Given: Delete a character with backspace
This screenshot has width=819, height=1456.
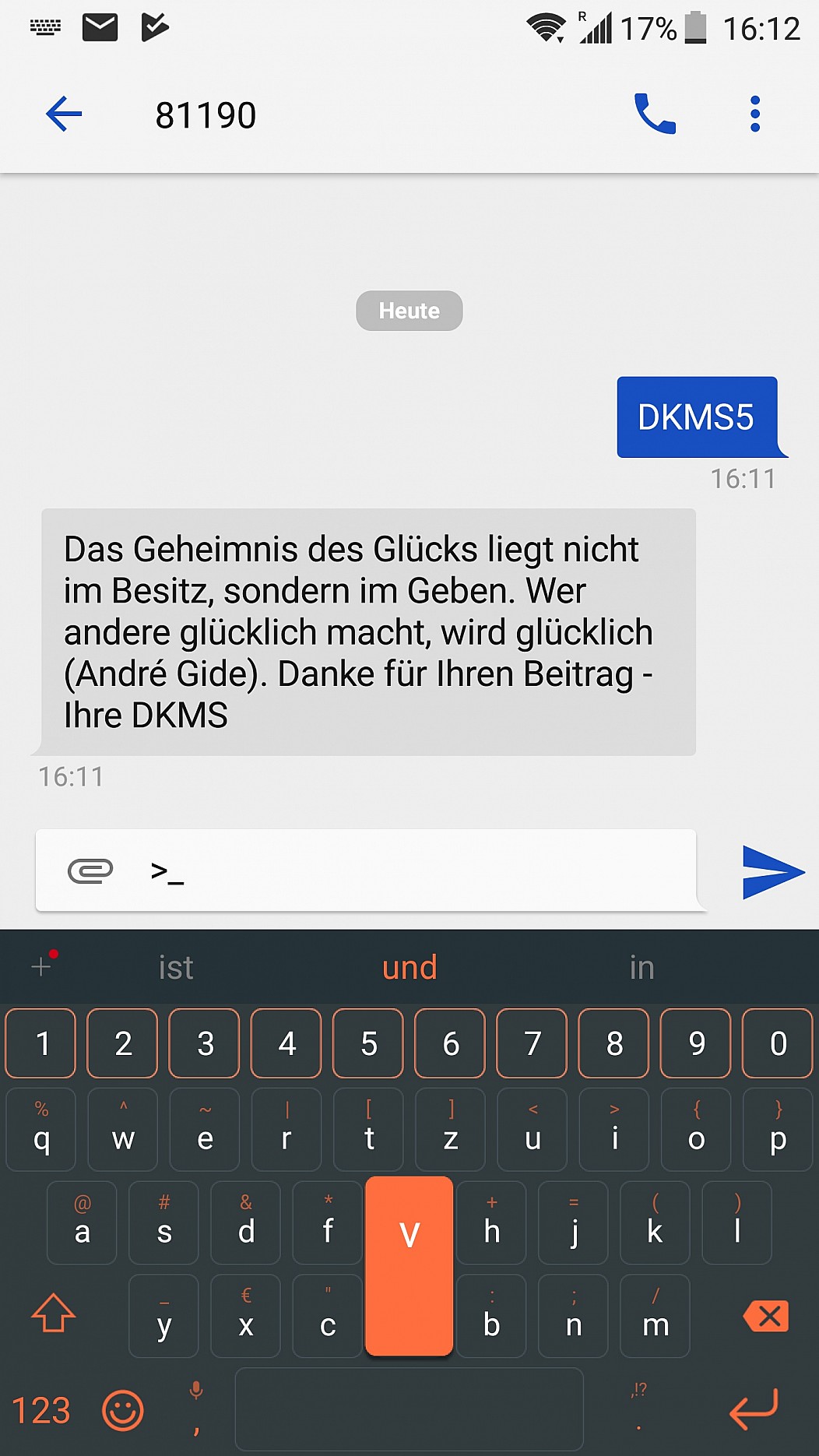Looking at the screenshot, I should (x=766, y=1317).
